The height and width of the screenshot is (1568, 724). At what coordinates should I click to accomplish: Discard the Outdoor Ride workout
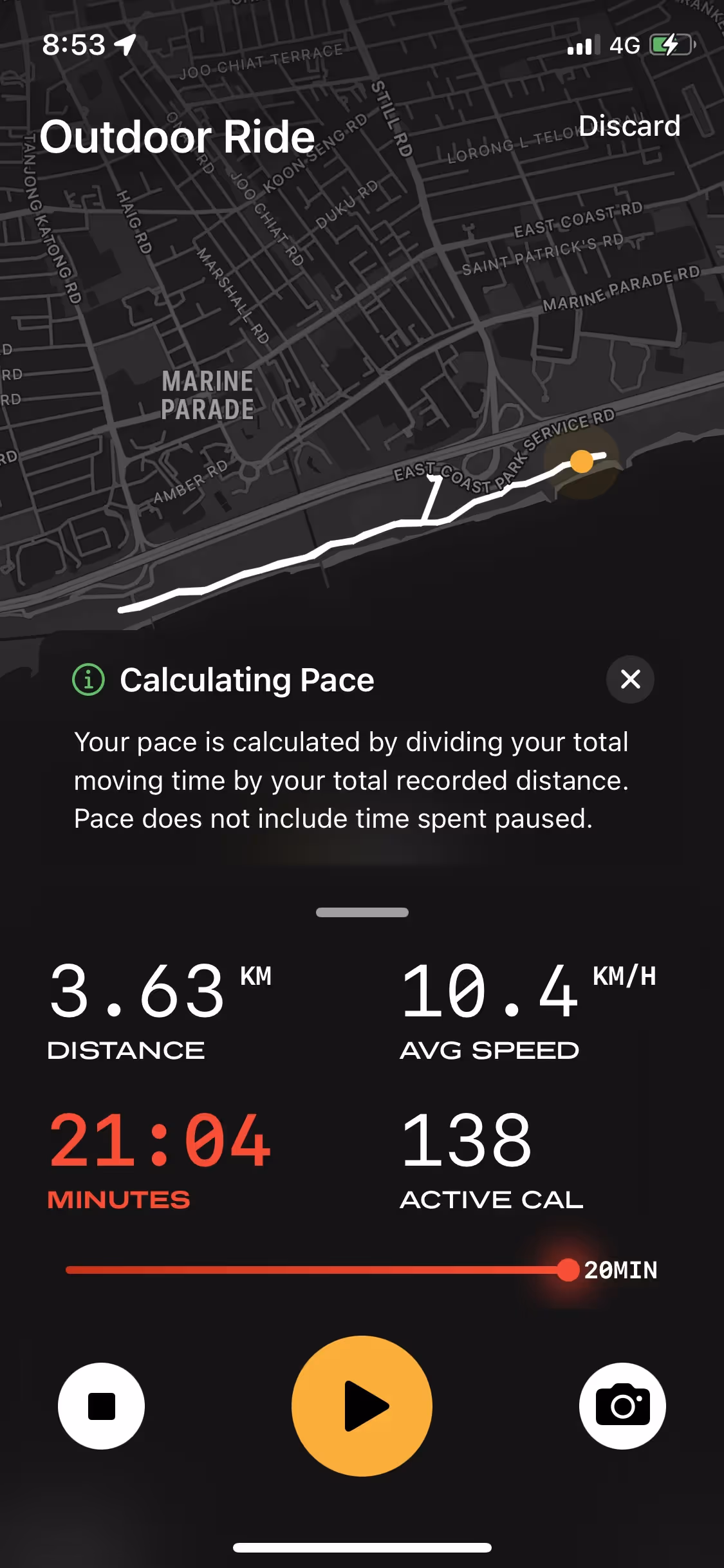[x=629, y=126]
